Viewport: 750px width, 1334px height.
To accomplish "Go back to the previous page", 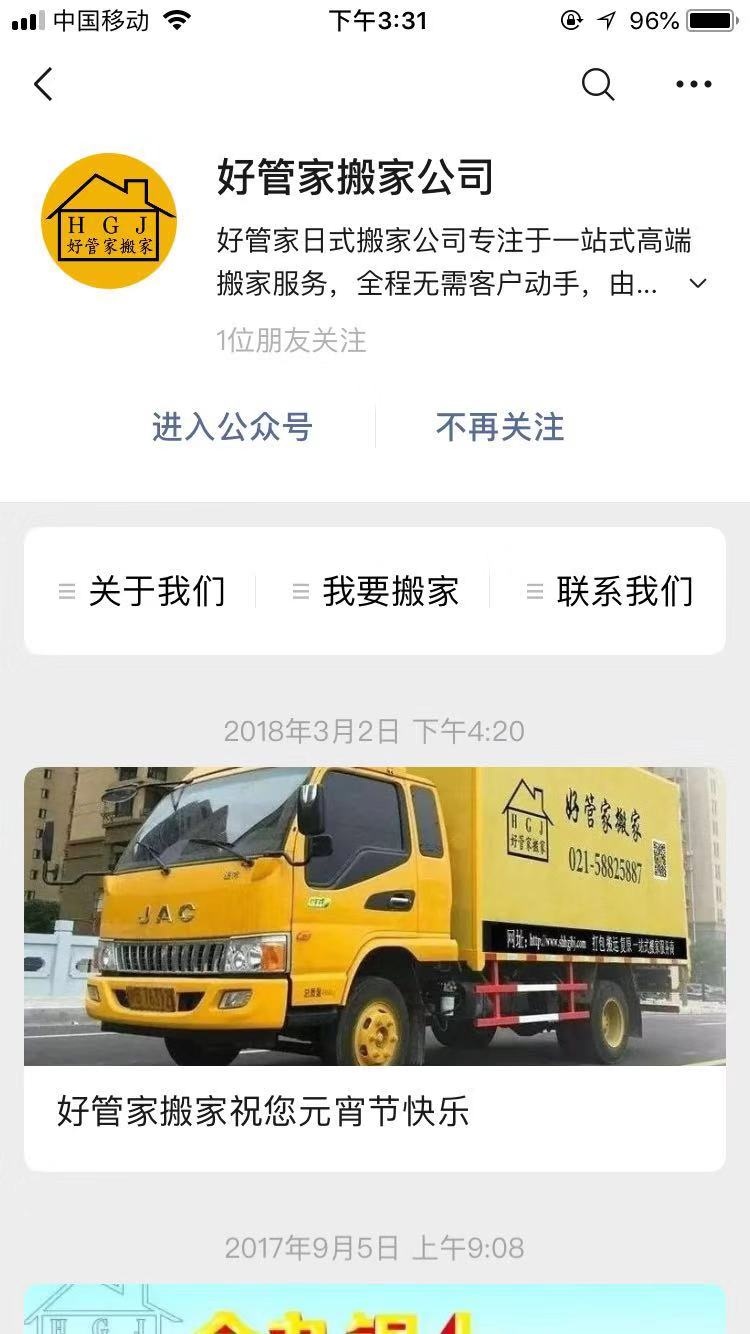I will tap(43, 85).
